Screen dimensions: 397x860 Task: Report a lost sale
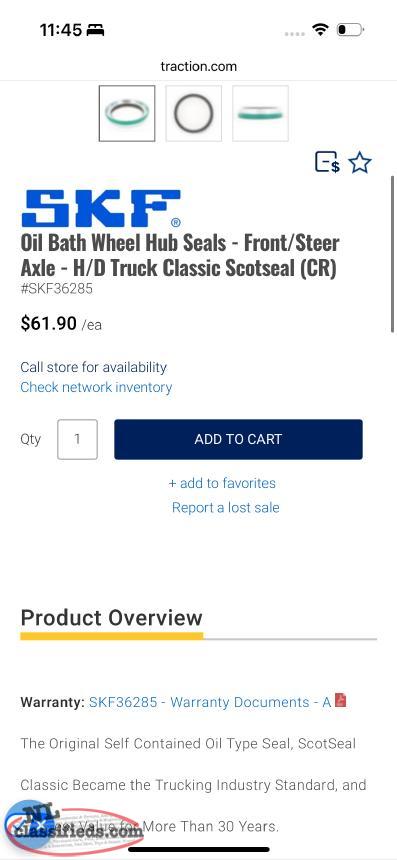[226, 507]
